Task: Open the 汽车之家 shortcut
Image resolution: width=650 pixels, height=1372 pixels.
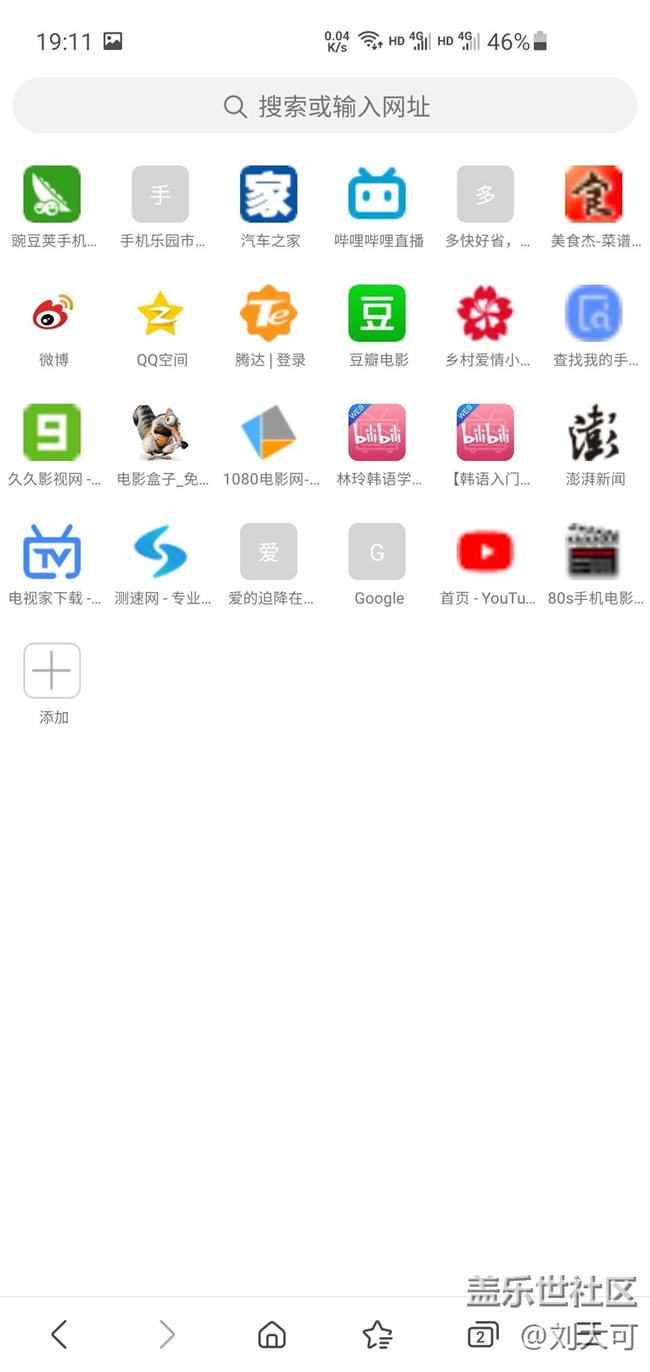Action: pyautogui.click(x=269, y=194)
